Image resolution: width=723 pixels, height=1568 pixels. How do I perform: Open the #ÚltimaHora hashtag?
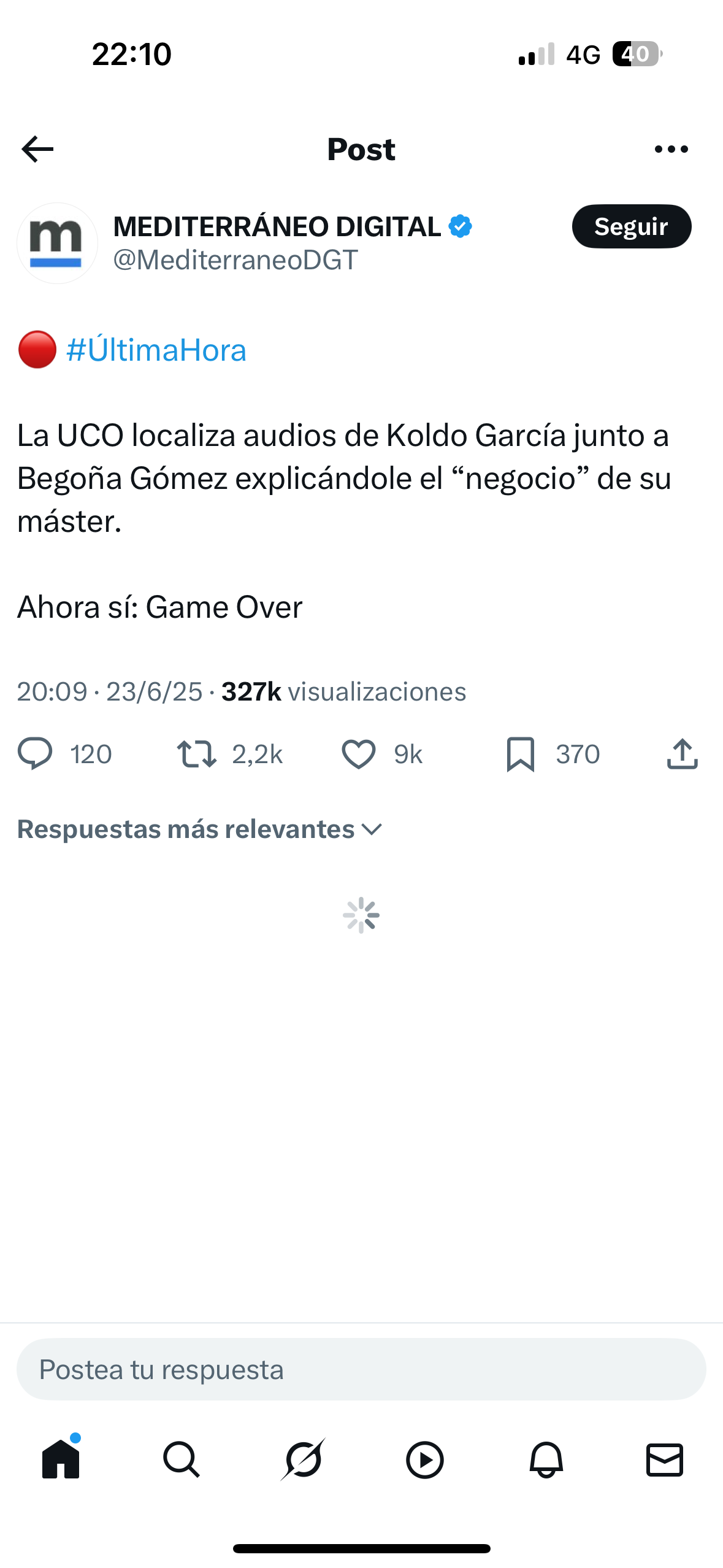[156, 350]
